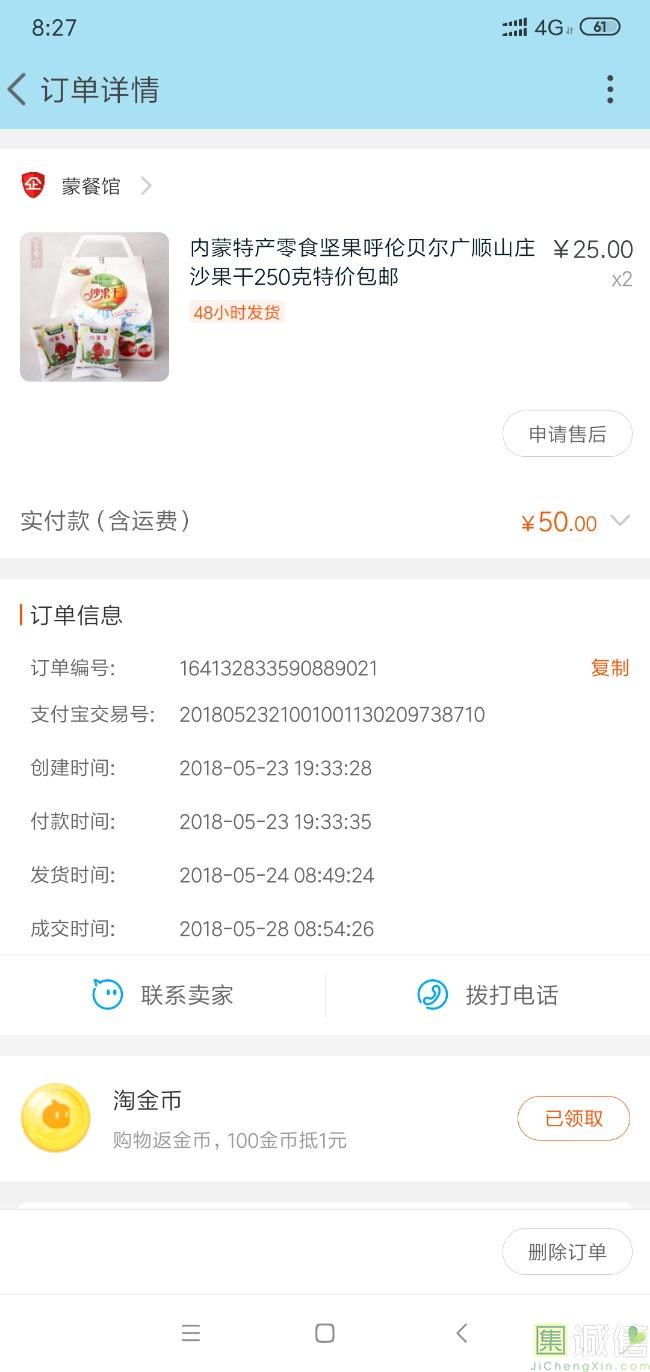Go to the phone home screen
The image size is (650, 1372).
click(x=325, y=1333)
